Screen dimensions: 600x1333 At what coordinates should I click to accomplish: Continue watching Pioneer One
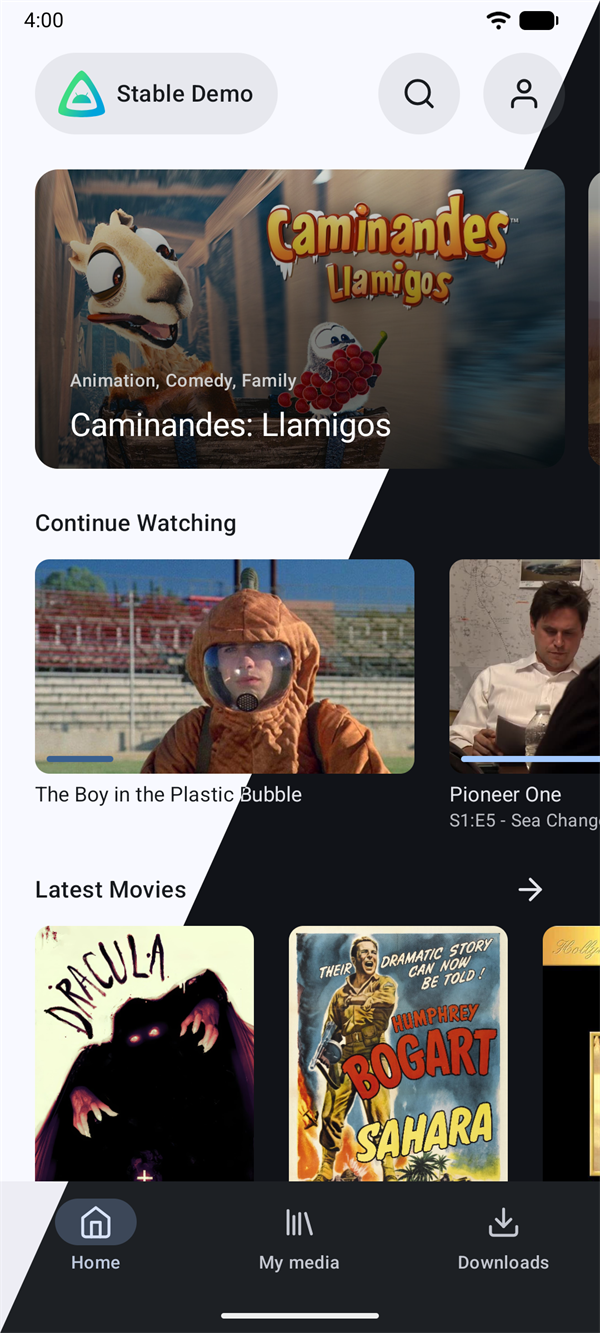point(524,666)
